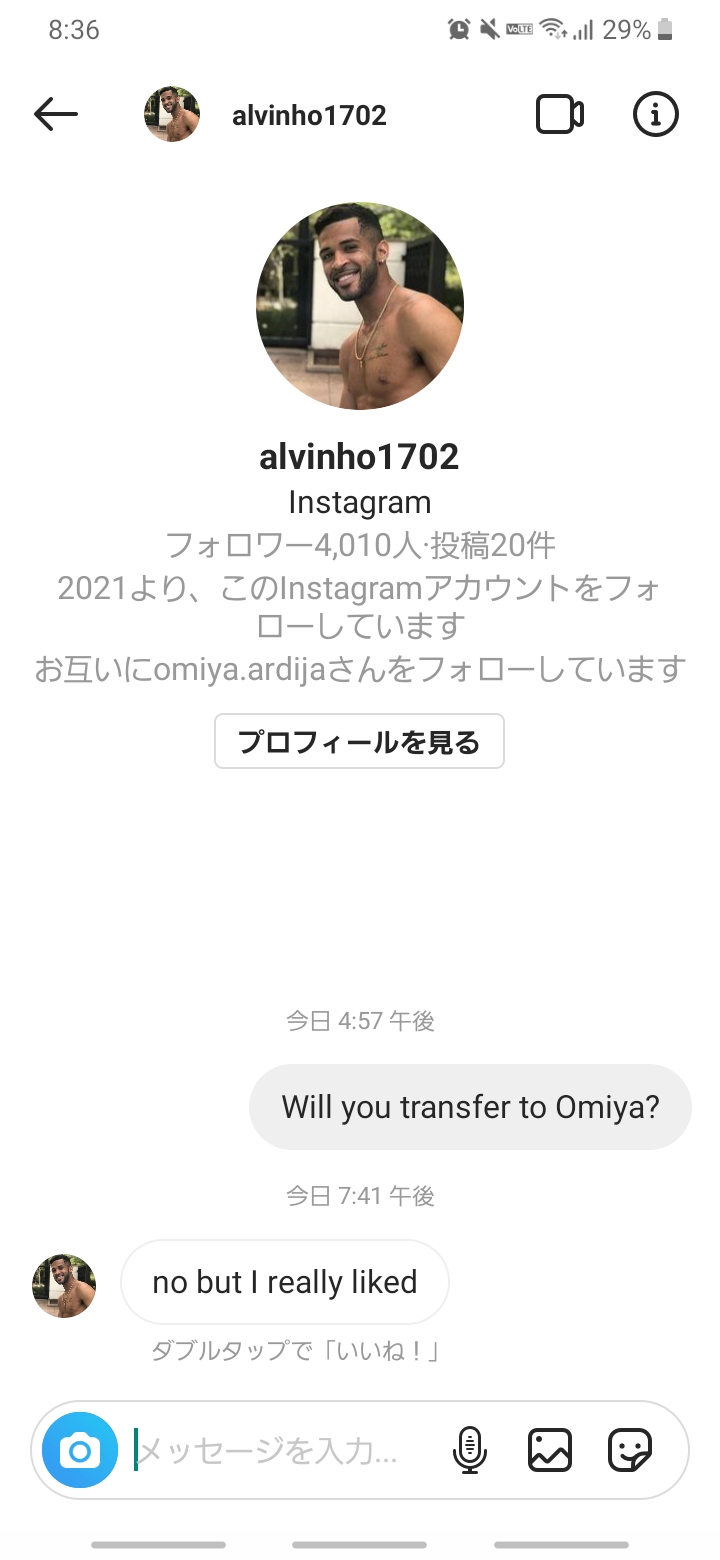The image size is (720, 1560).
Task: Open conversation details info icon
Action: [656, 115]
